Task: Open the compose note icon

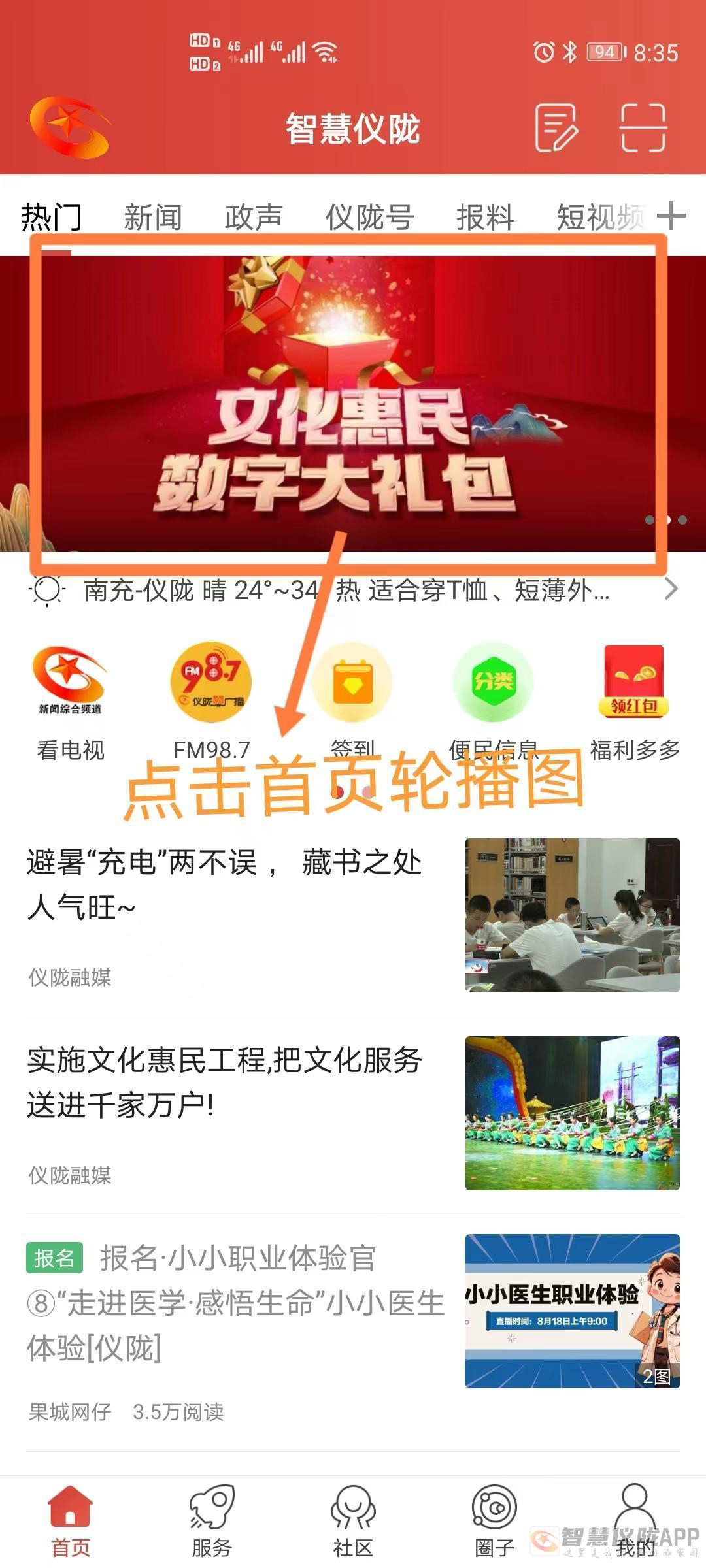Action: point(556,127)
